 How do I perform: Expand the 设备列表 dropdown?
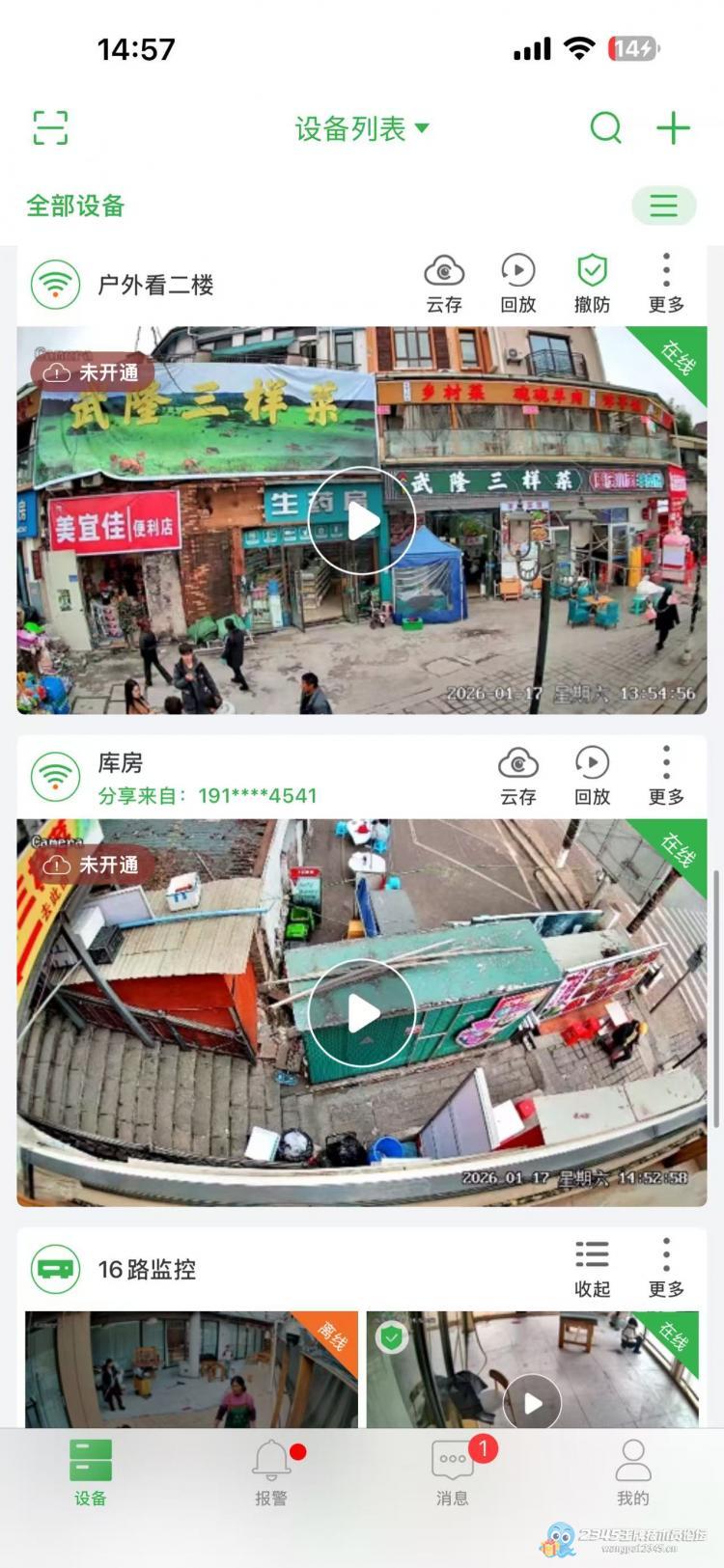[x=361, y=128]
